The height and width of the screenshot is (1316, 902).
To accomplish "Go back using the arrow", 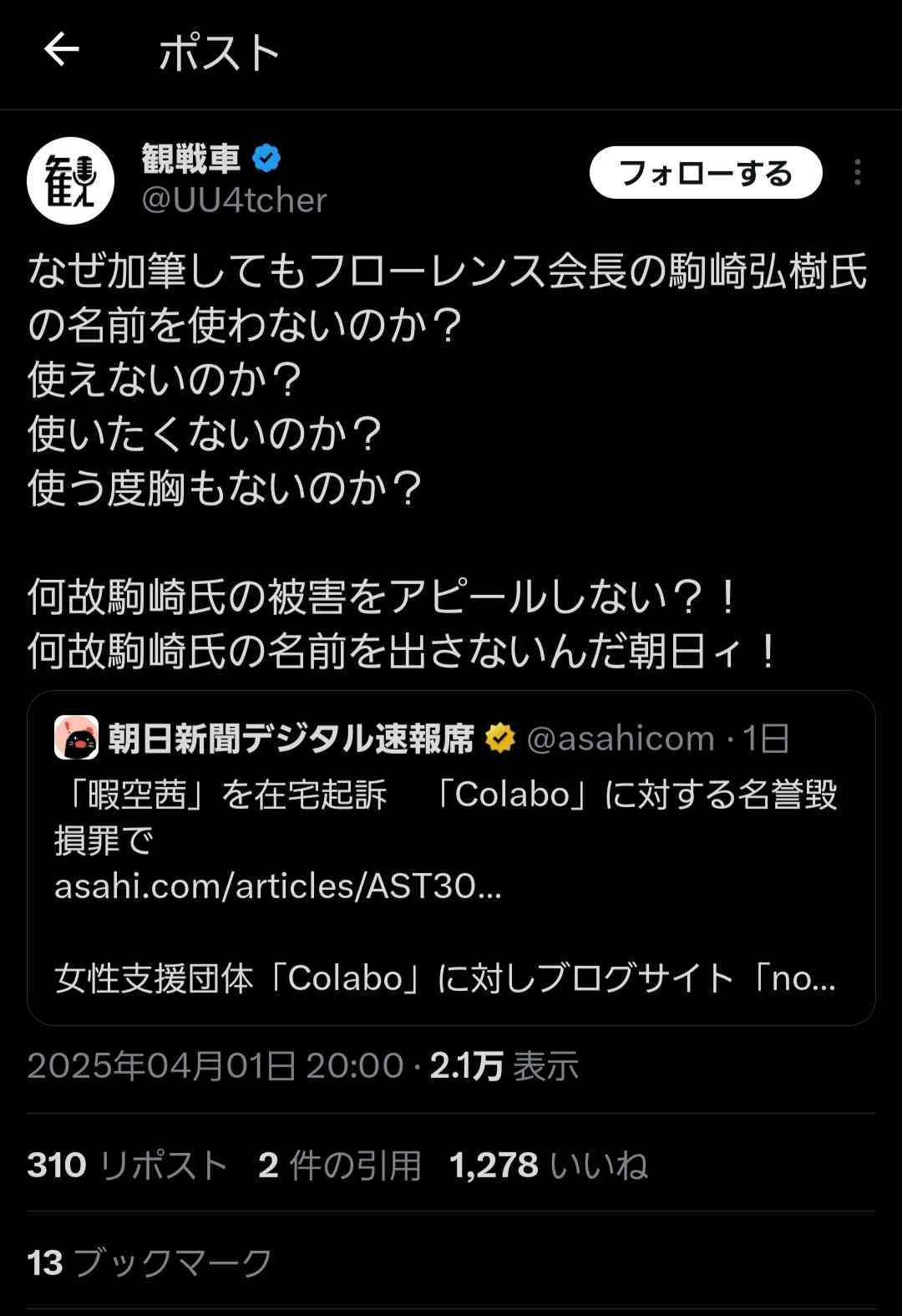I will coord(62,51).
